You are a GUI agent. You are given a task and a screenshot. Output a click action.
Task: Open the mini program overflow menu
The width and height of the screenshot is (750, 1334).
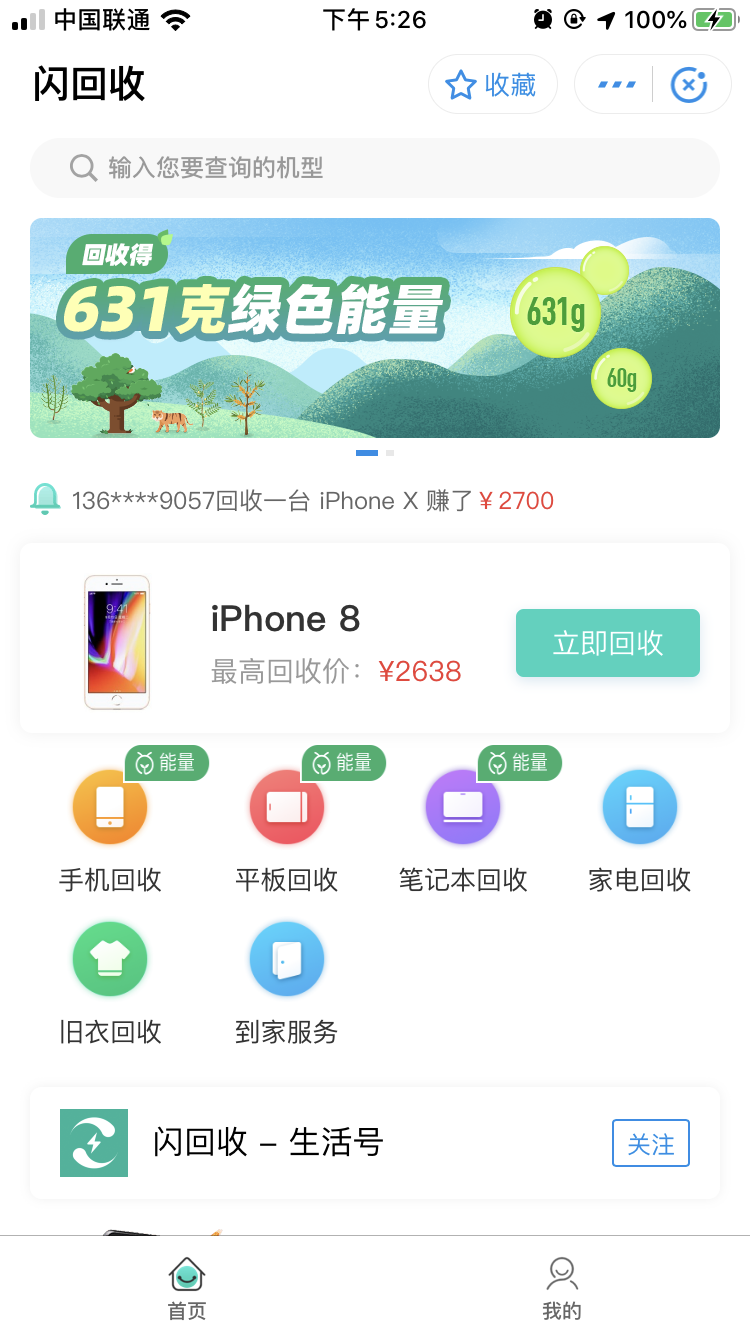click(616, 85)
